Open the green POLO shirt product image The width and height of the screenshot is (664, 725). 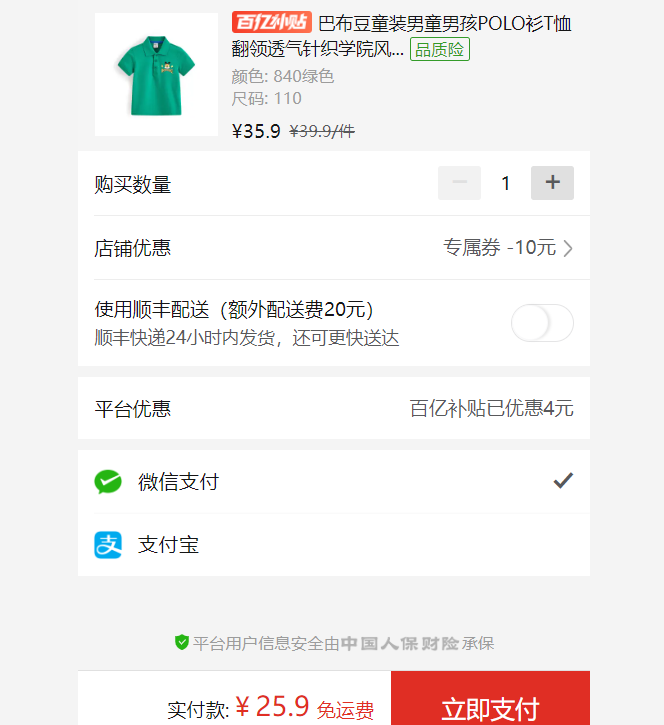[156, 74]
